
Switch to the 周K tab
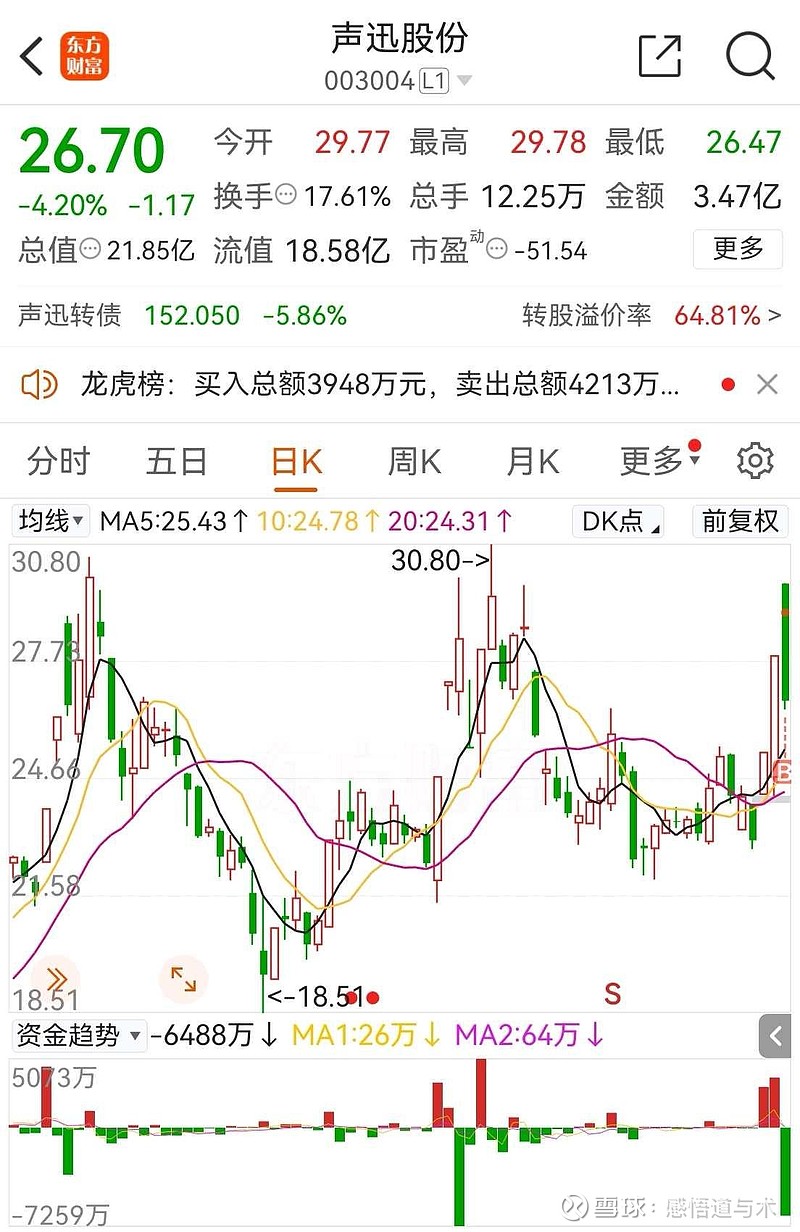pyautogui.click(x=417, y=461)
